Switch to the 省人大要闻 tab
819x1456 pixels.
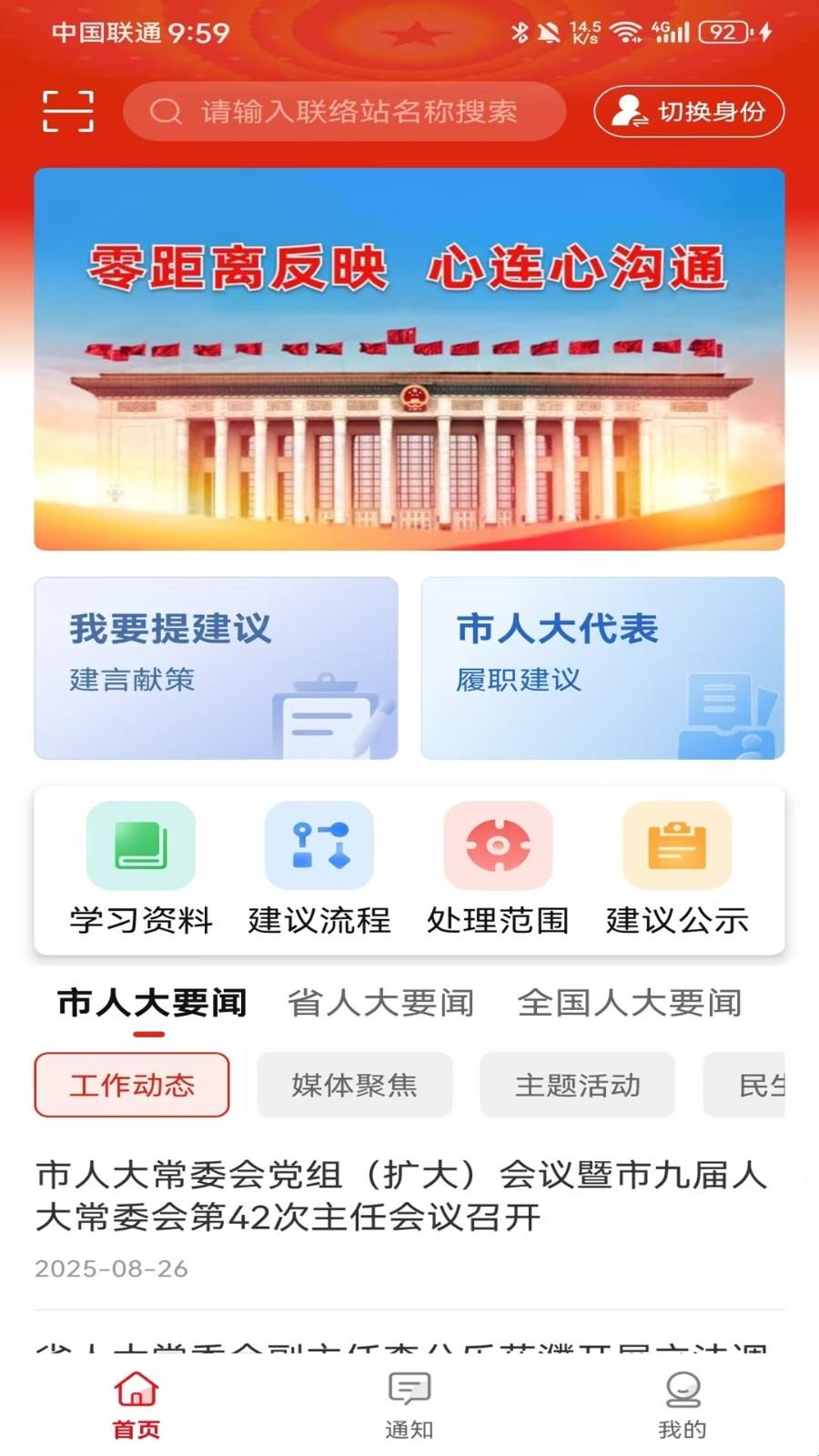(380, 1003)
